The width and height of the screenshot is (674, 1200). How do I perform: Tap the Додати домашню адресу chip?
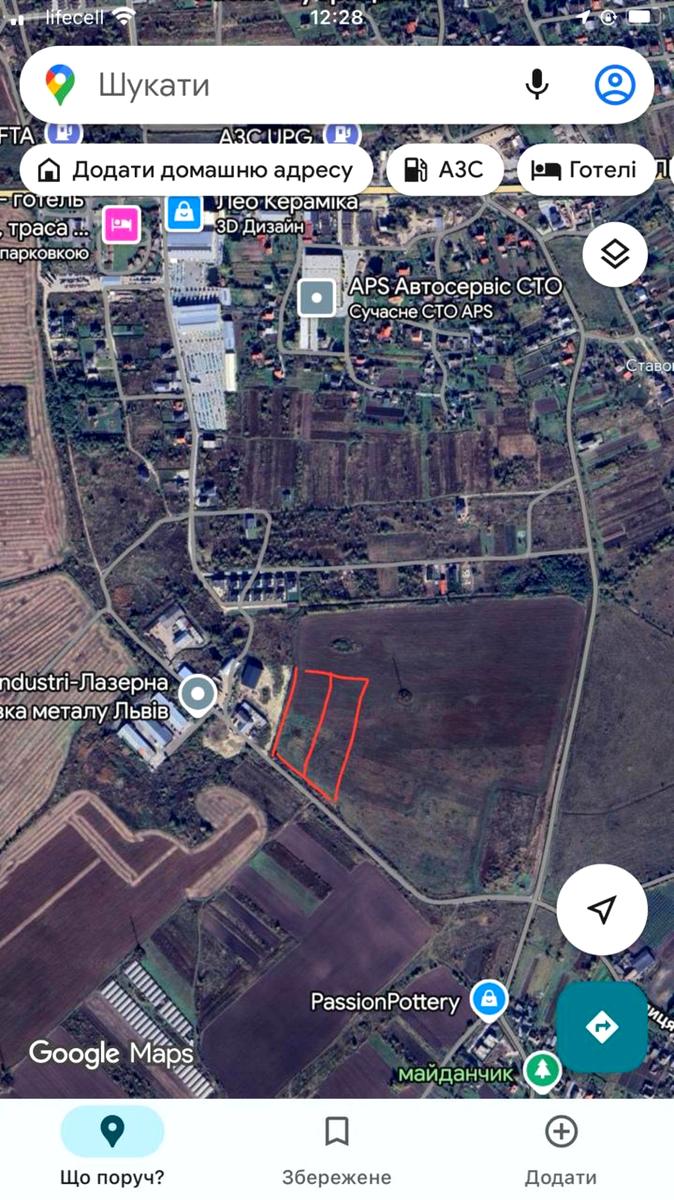coord(196,170)
